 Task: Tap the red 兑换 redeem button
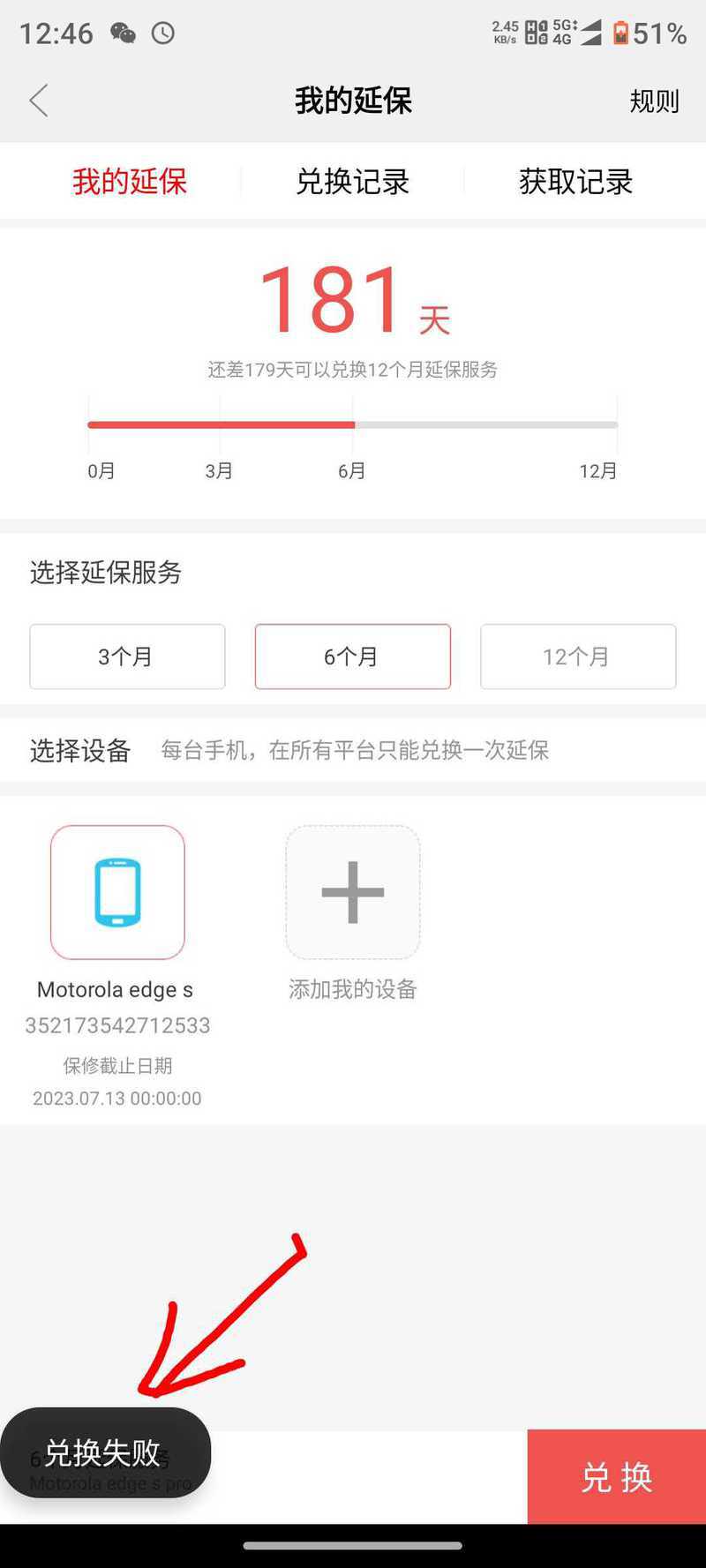coord(617,1476)
